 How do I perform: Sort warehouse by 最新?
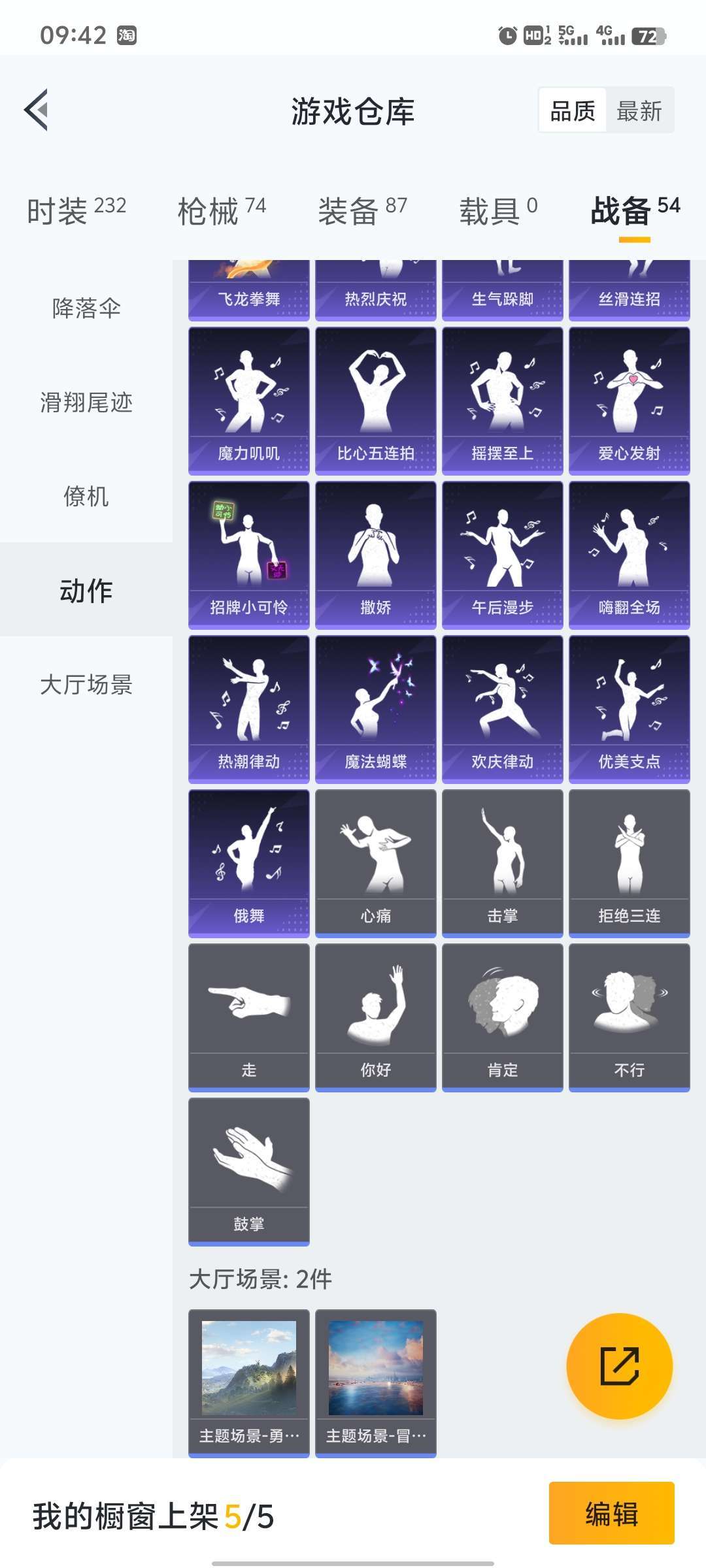[639, 110]
